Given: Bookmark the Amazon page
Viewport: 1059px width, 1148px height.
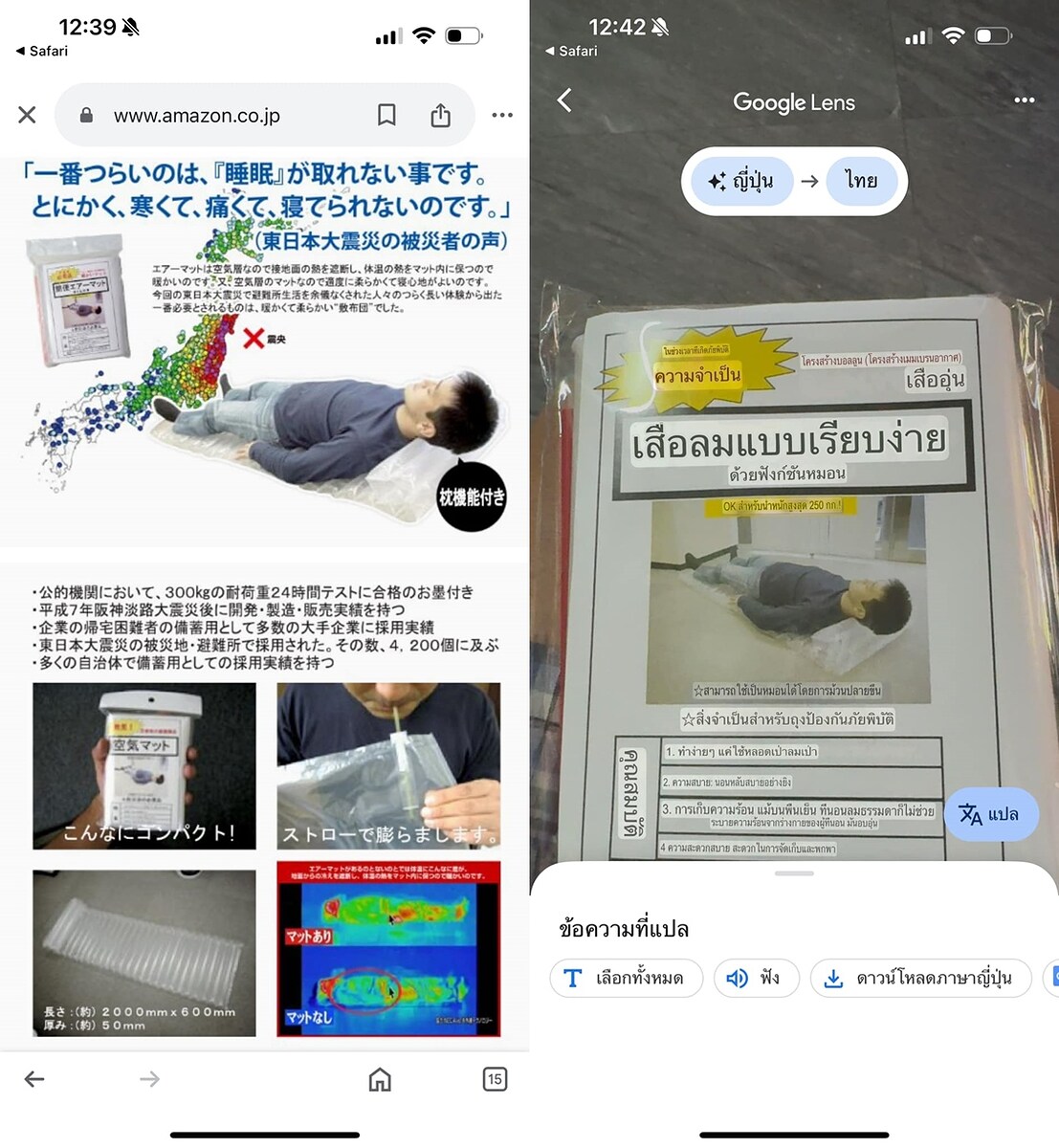Looking at the screenshot, I should 386,115.
